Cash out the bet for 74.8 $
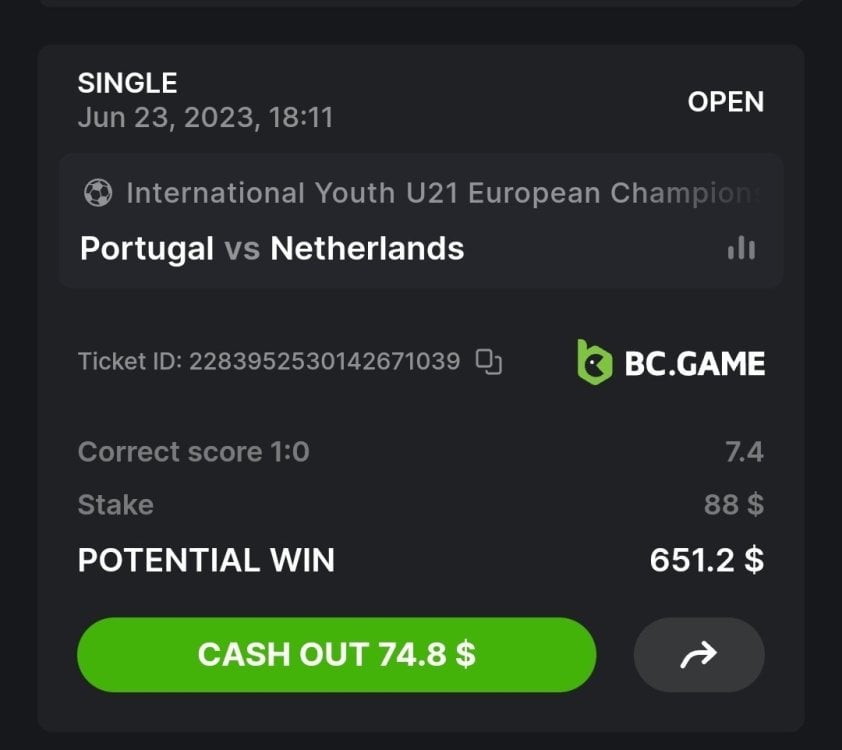 pyautogui.click(x=336, y=655)
